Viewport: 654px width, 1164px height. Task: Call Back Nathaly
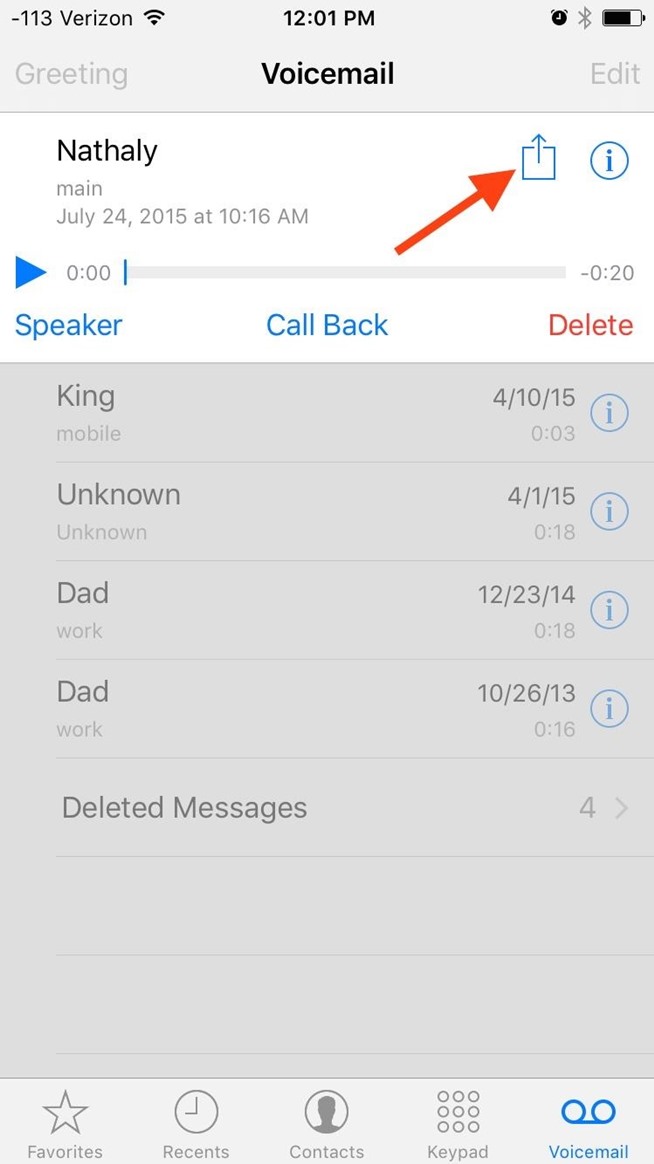(327, 325)
